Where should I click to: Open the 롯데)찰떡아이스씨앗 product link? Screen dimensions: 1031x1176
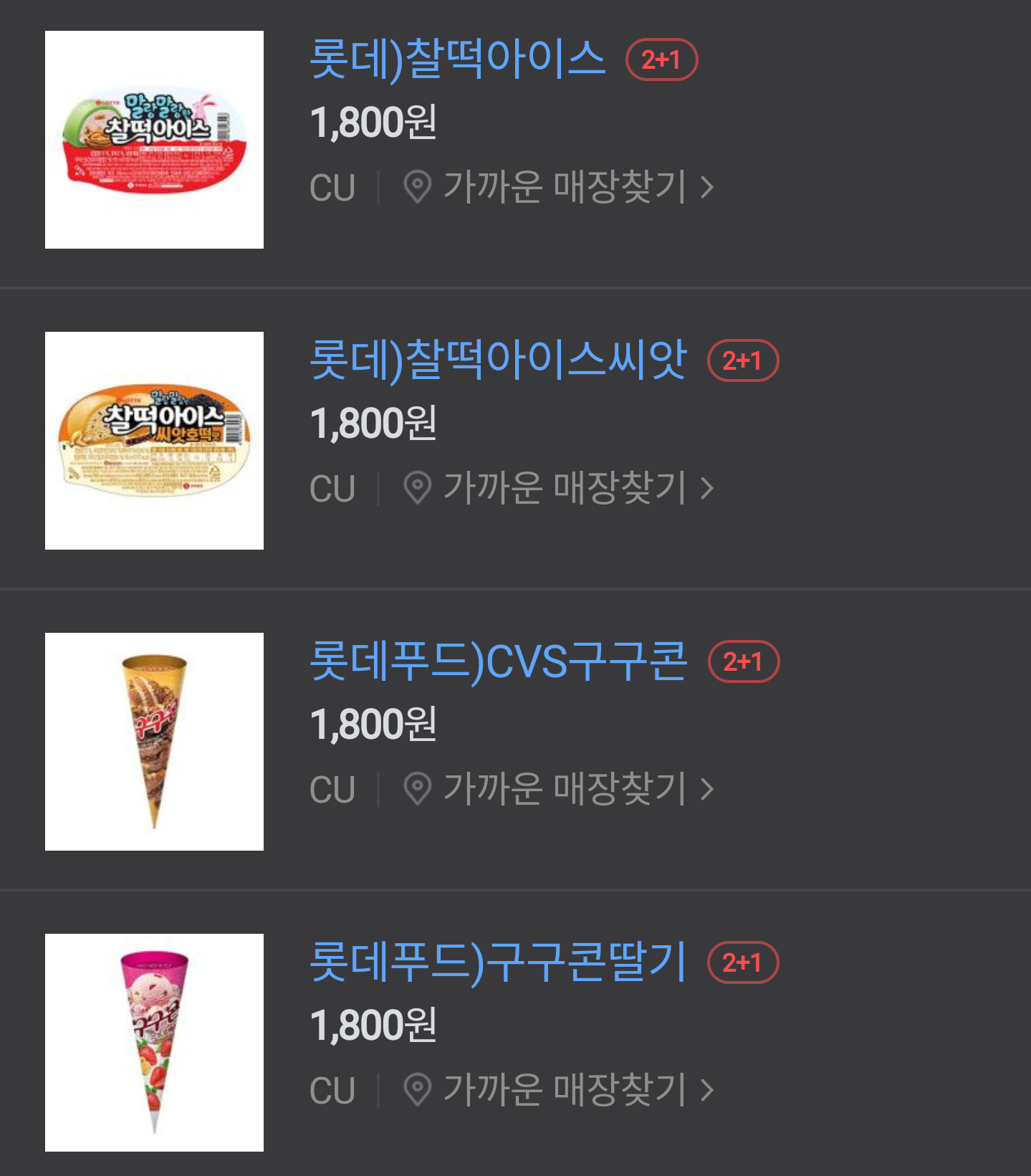click(x=499, y=360)
